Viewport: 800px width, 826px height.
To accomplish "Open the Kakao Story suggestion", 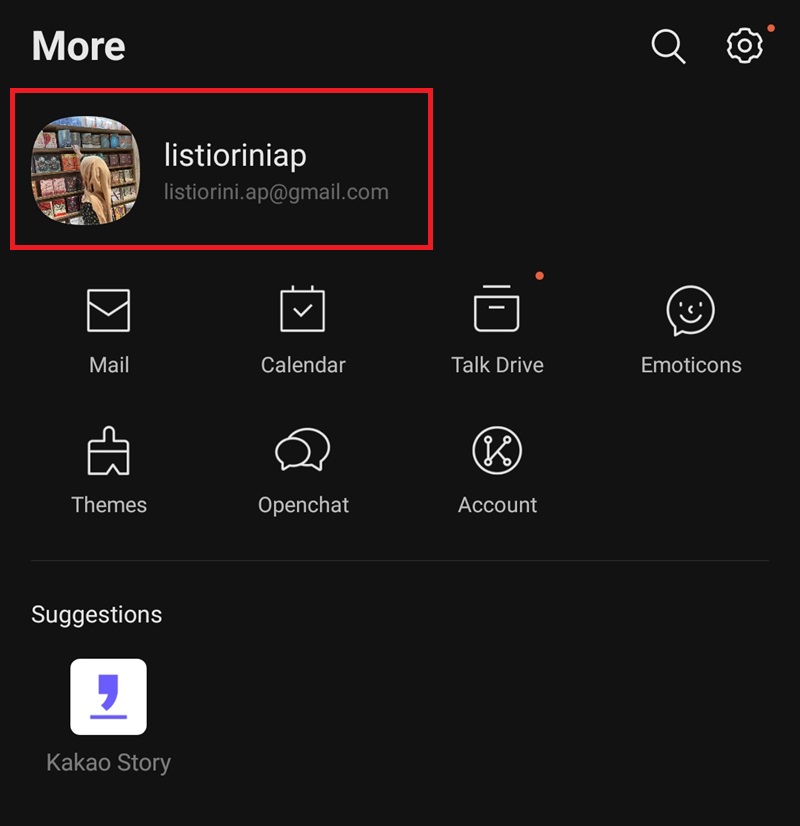I will click(x=108, y=697).
